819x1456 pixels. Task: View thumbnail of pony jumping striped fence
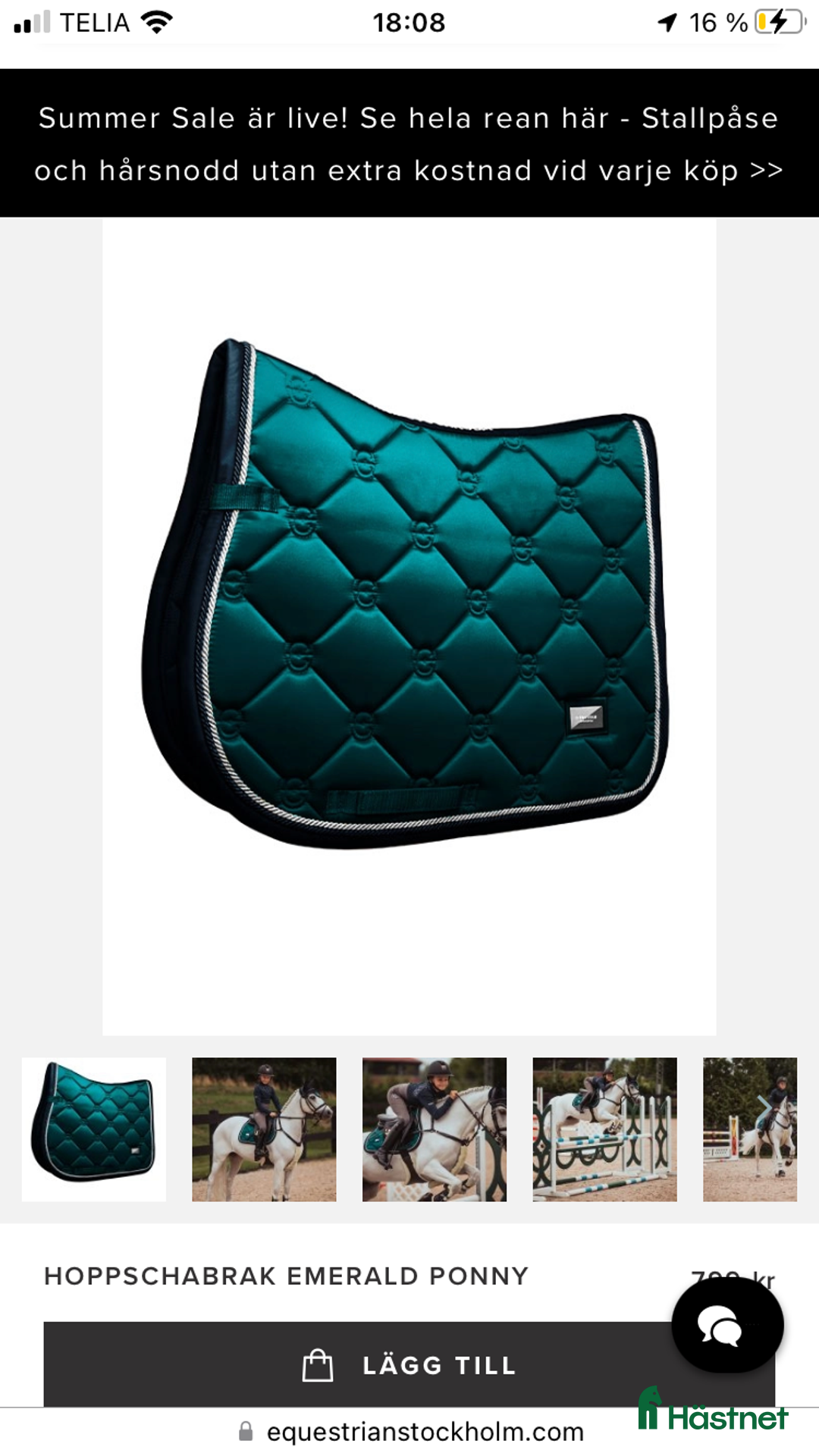click(604, 1129)
